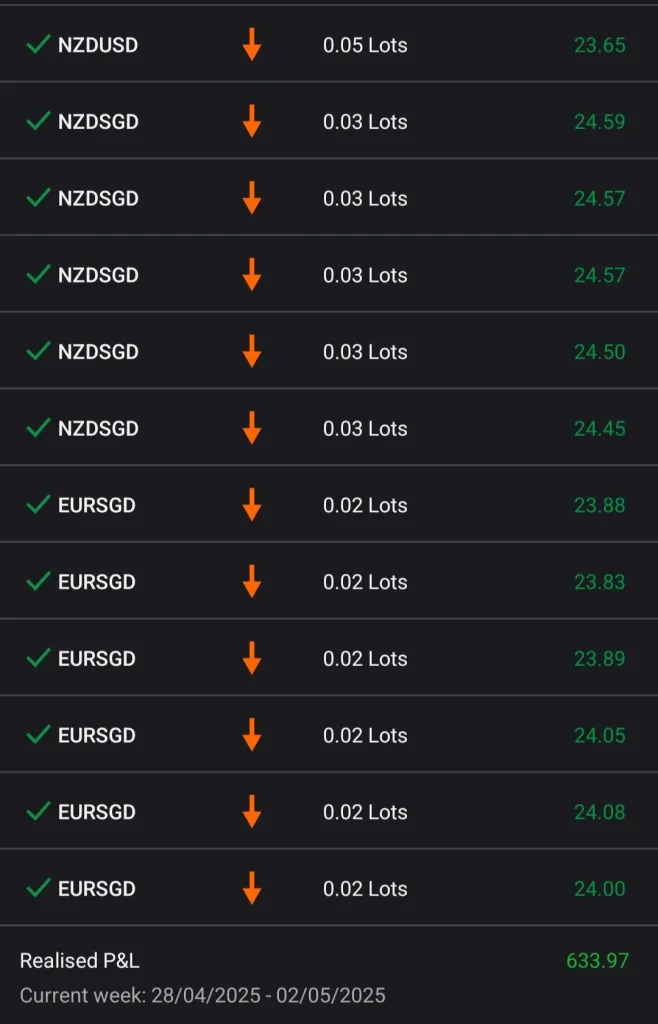View the EURSGD trade showing 23.83
The width and height of the screenshot is (658, 1024).
pyautogui.click(x=328, y=582)
